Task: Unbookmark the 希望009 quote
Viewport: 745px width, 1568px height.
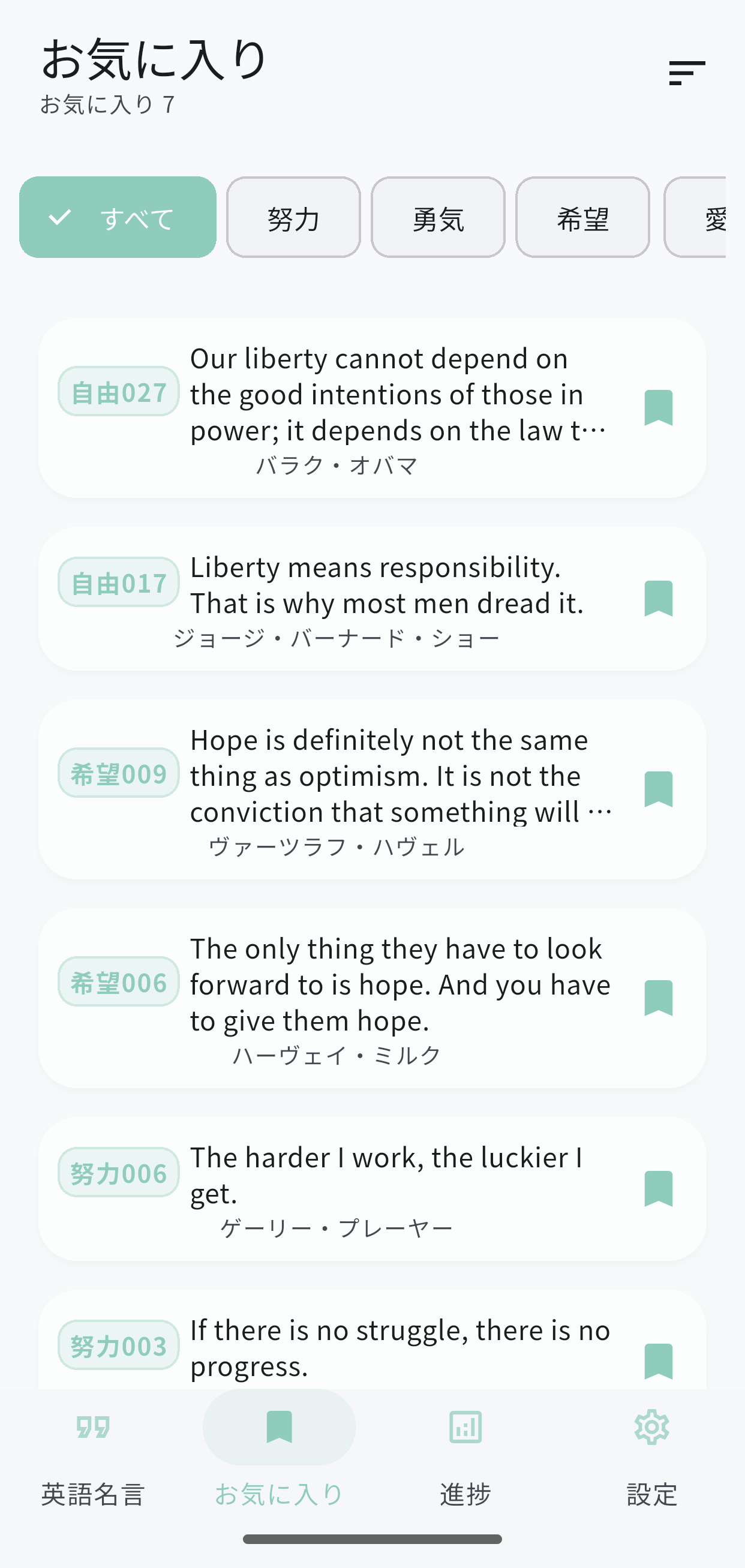Action: 658,789
